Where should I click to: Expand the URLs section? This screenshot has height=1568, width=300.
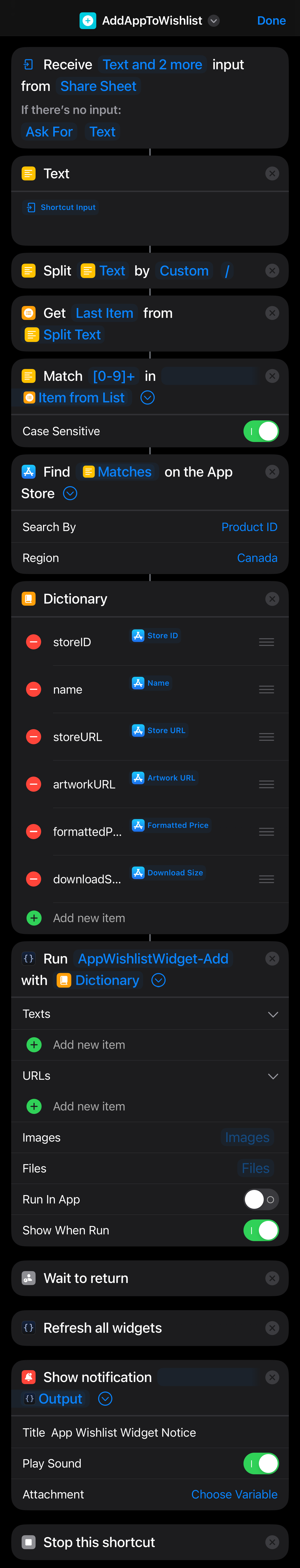click(273, 1076)
